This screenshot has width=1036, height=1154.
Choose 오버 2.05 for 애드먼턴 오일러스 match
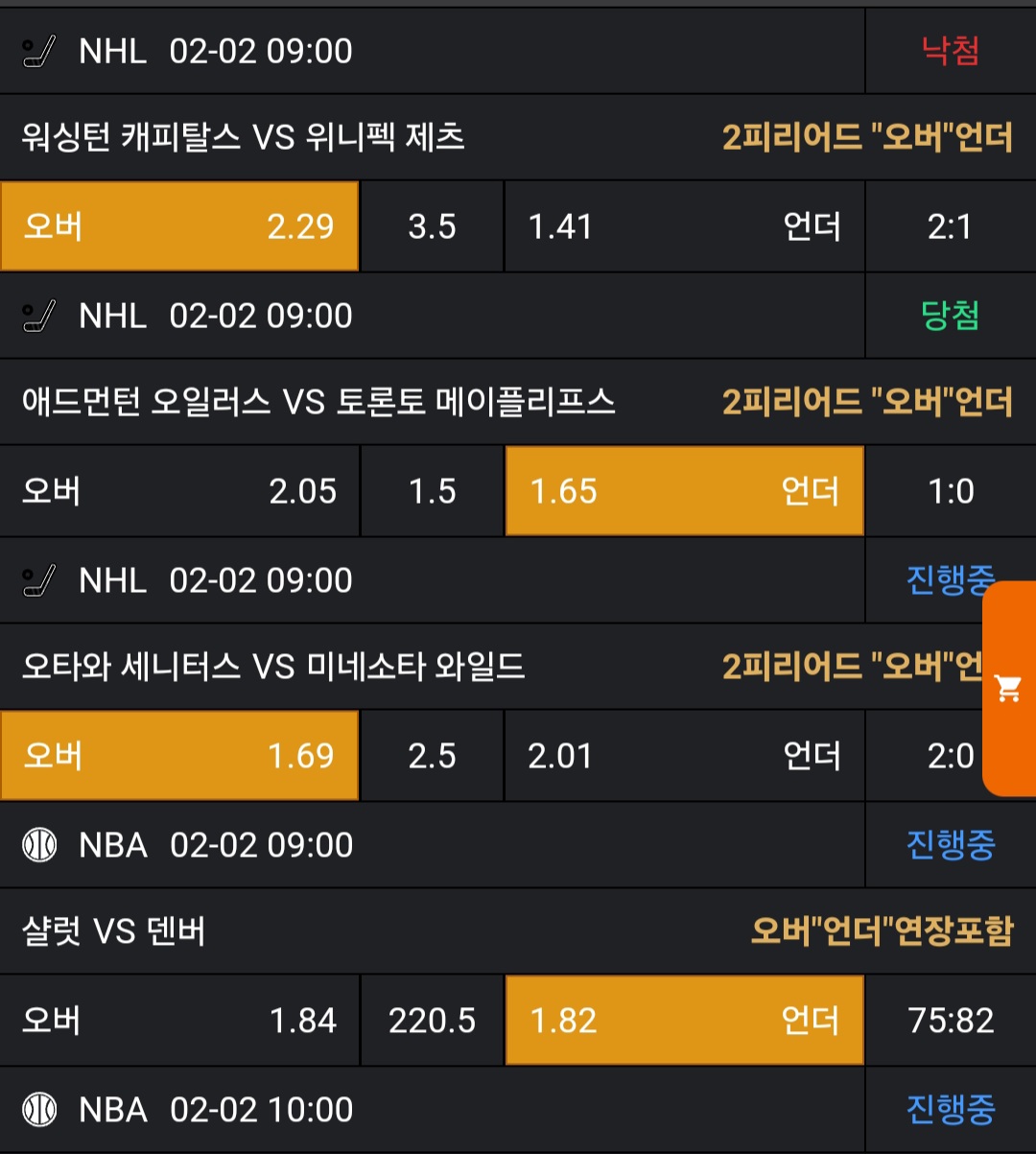pos(179,491)
